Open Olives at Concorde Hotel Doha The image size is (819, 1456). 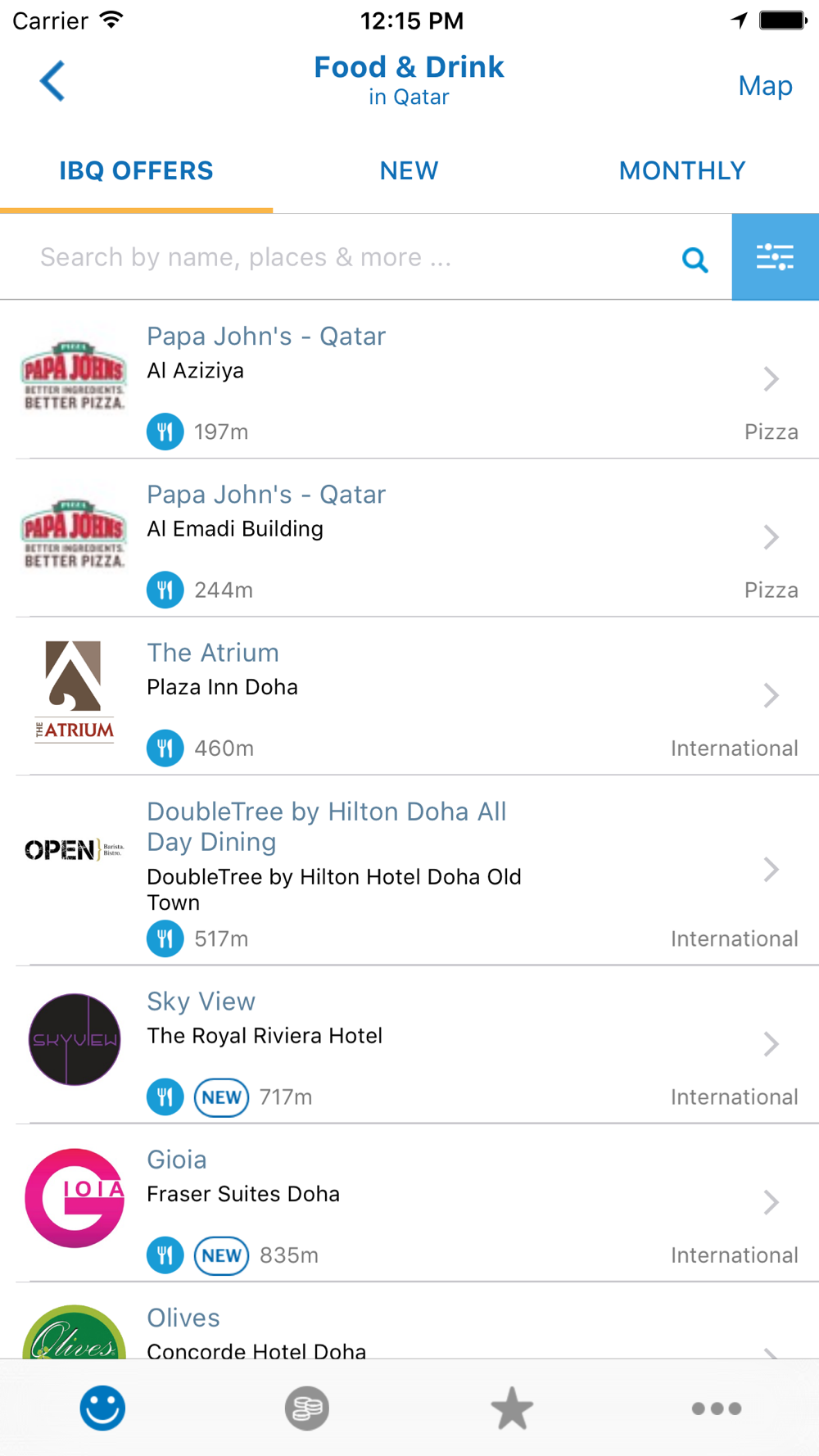click(x=409, y=1321)
